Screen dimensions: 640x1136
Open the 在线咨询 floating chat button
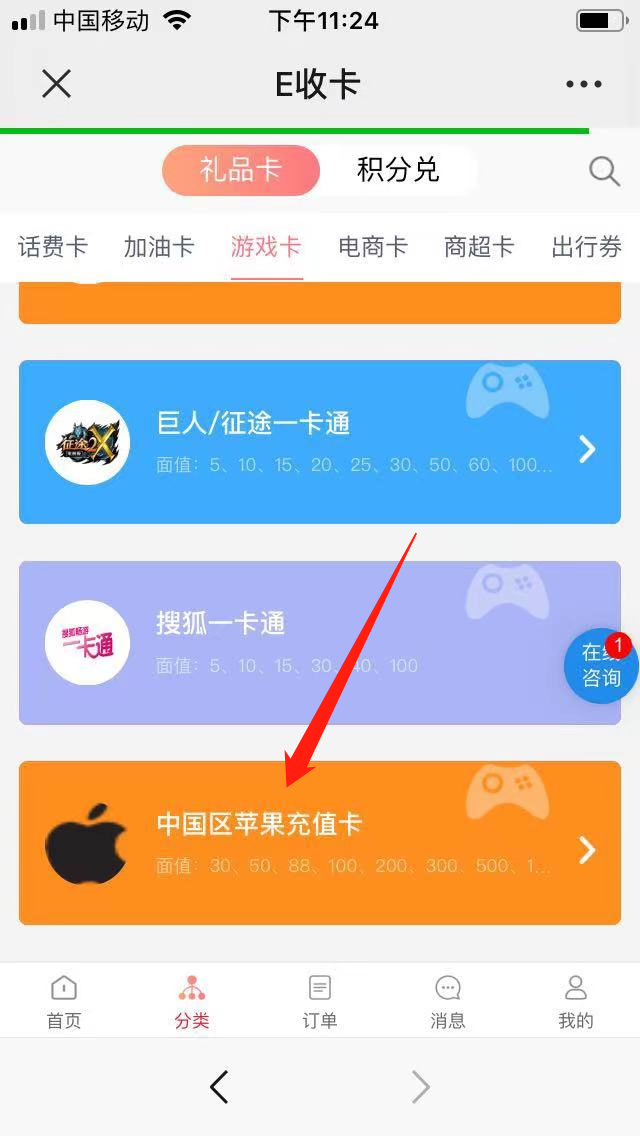(601, 666)
